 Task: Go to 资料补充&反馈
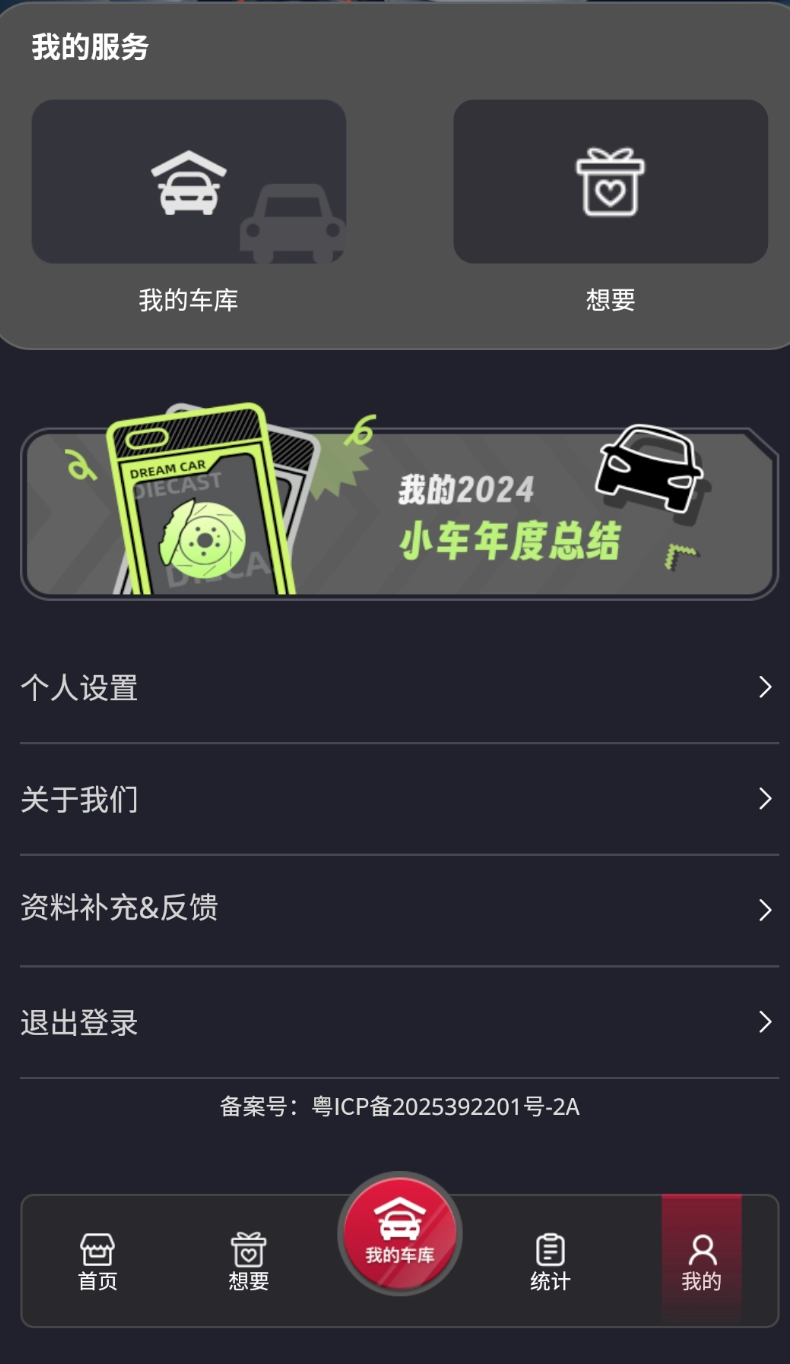(399, 909)
